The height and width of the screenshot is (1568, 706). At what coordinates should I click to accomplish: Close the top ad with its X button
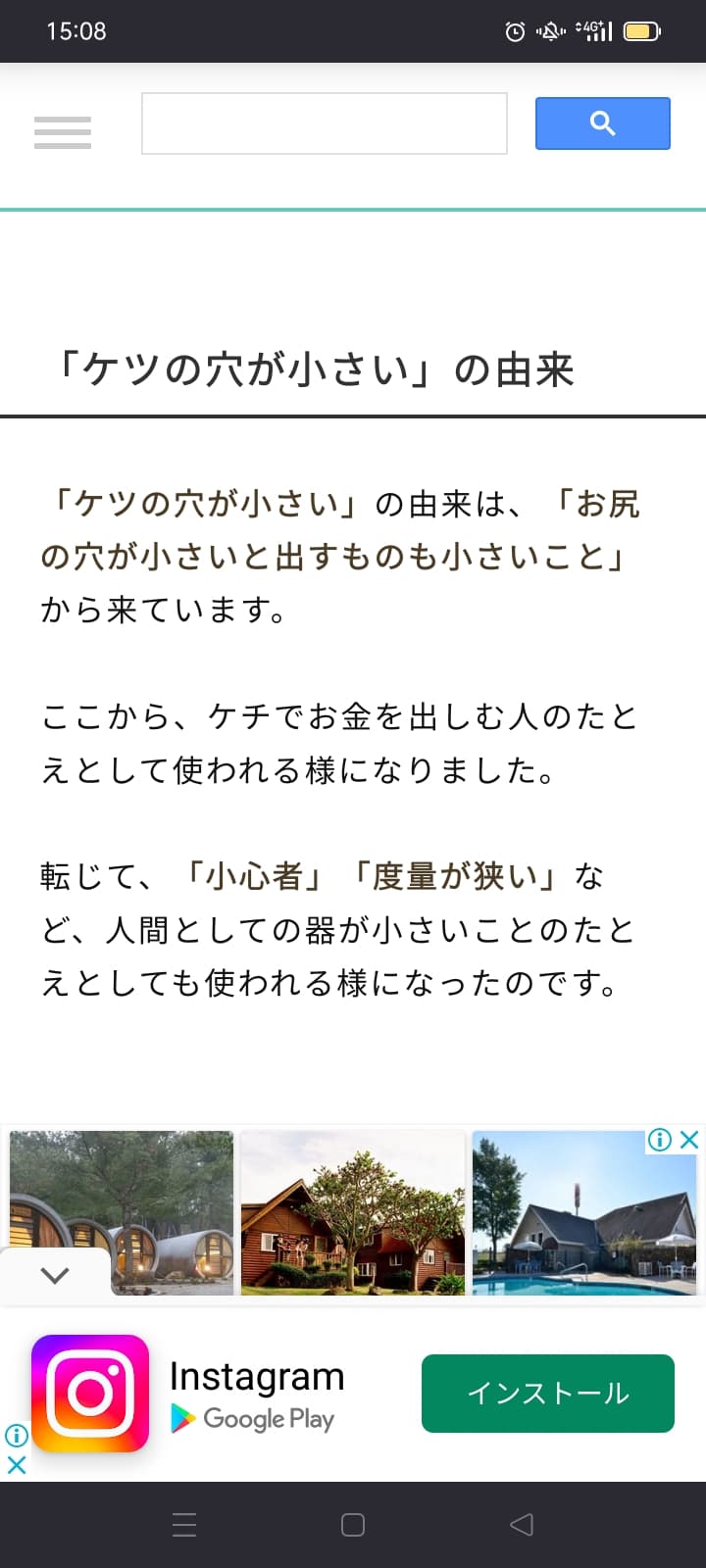689,1141
